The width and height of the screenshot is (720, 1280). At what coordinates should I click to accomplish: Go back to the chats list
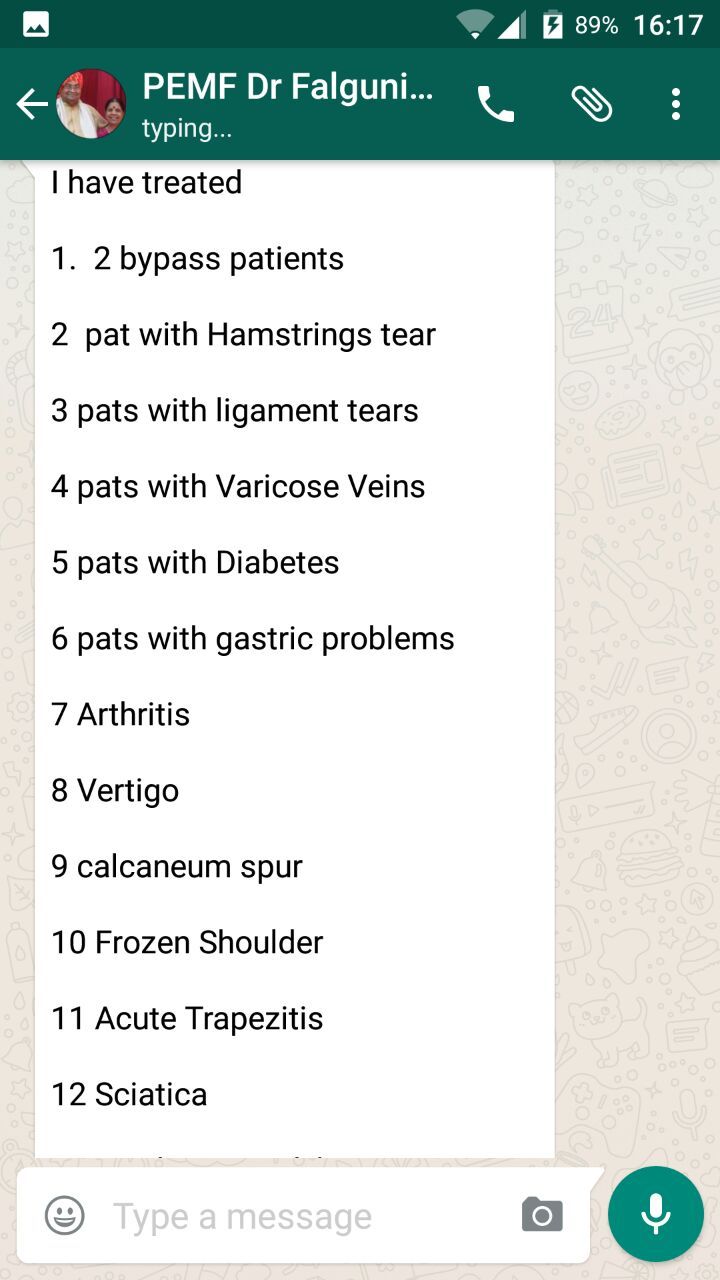pyautogui.click(x=32, y=104)
